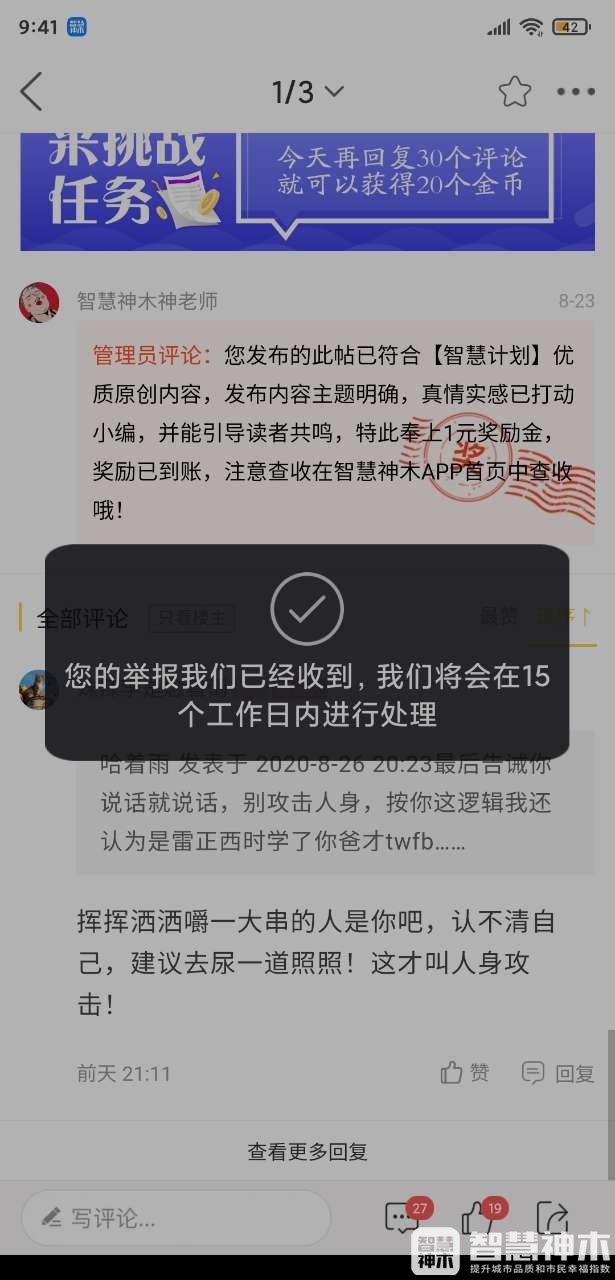615x1280 pixels.
Task: Expand 查看更多回复
Action: 307,1151
